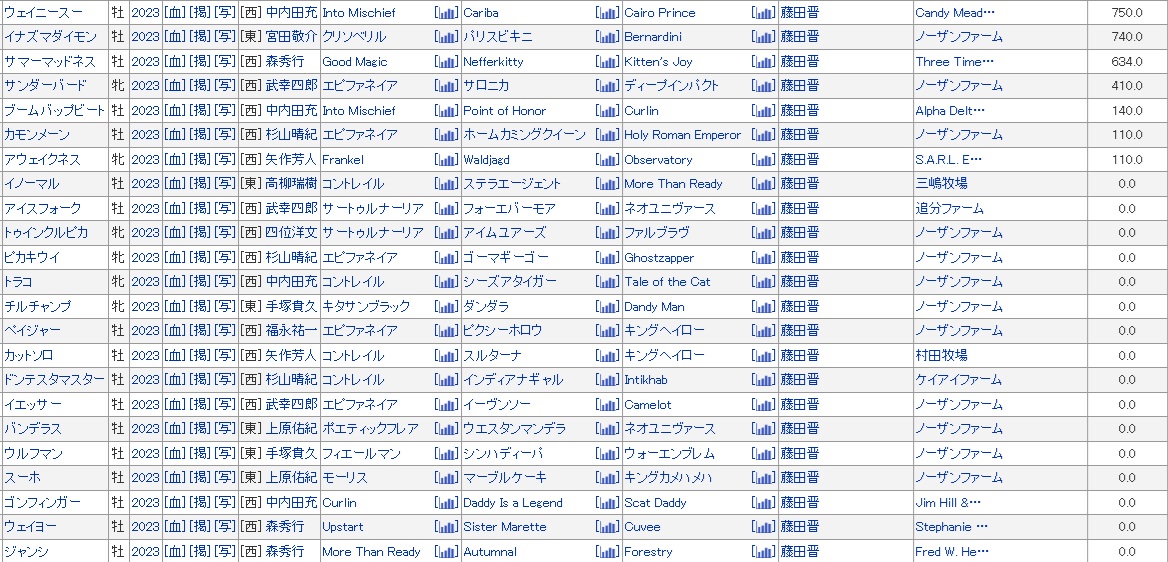View サマーマッドネス horse profile
1168x562 pixels.
tap(49, 61)
